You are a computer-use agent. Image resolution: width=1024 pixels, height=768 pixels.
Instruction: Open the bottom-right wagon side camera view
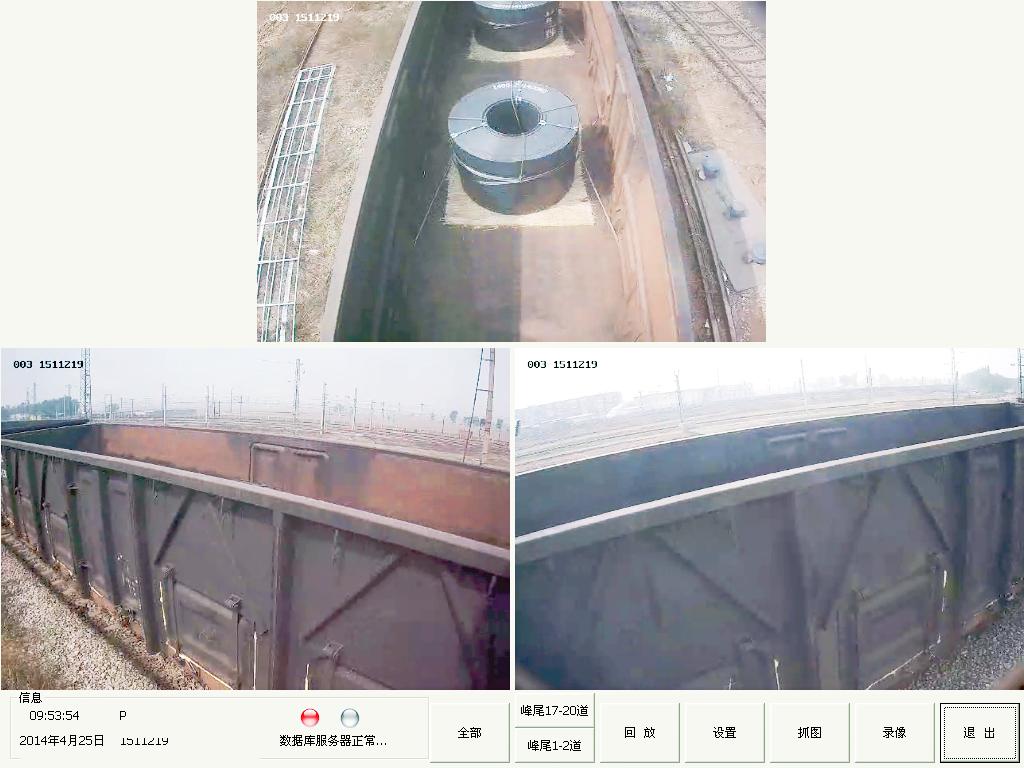[769, 518]
